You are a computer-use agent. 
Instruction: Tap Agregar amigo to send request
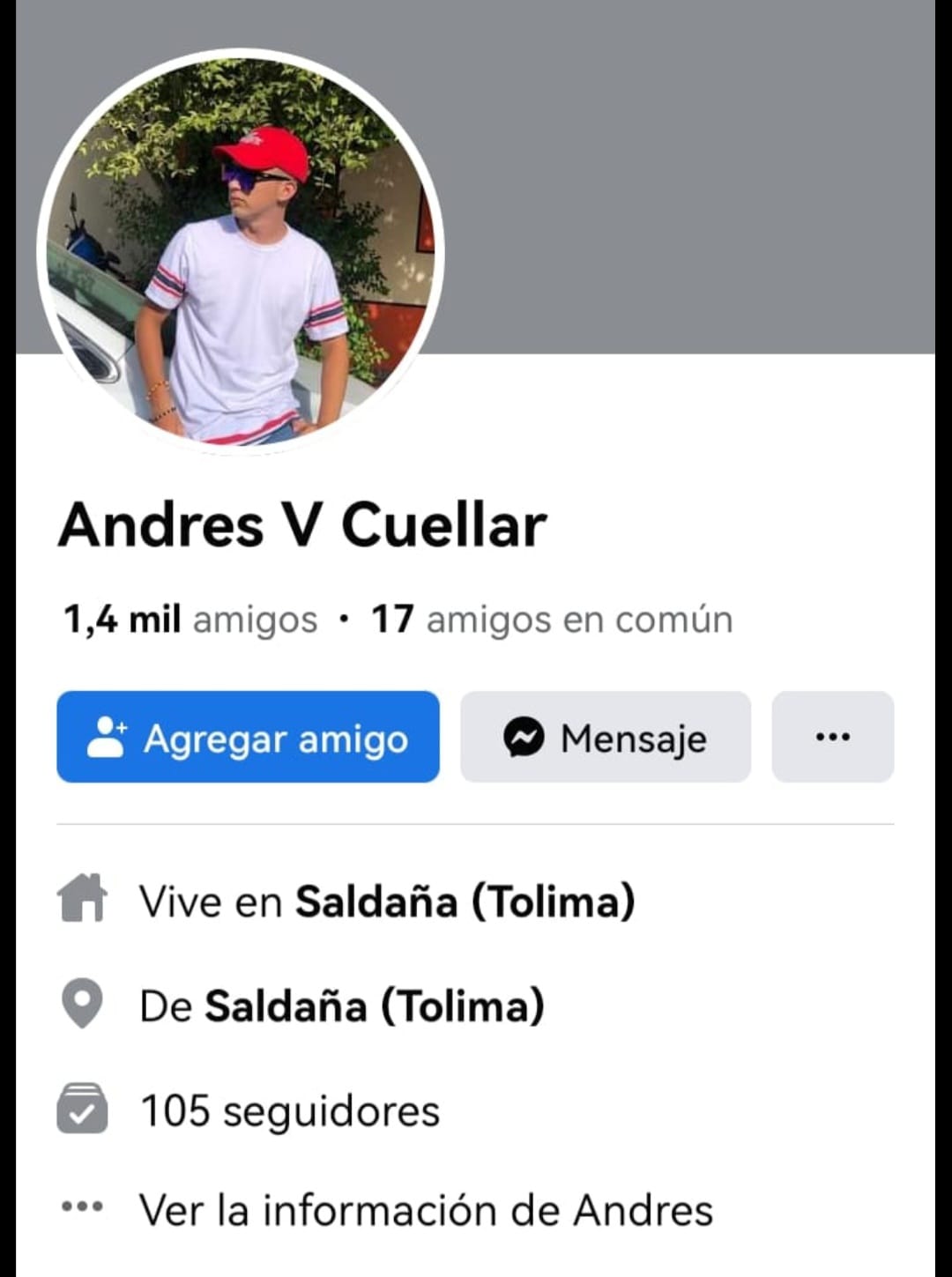click(248, 738)
